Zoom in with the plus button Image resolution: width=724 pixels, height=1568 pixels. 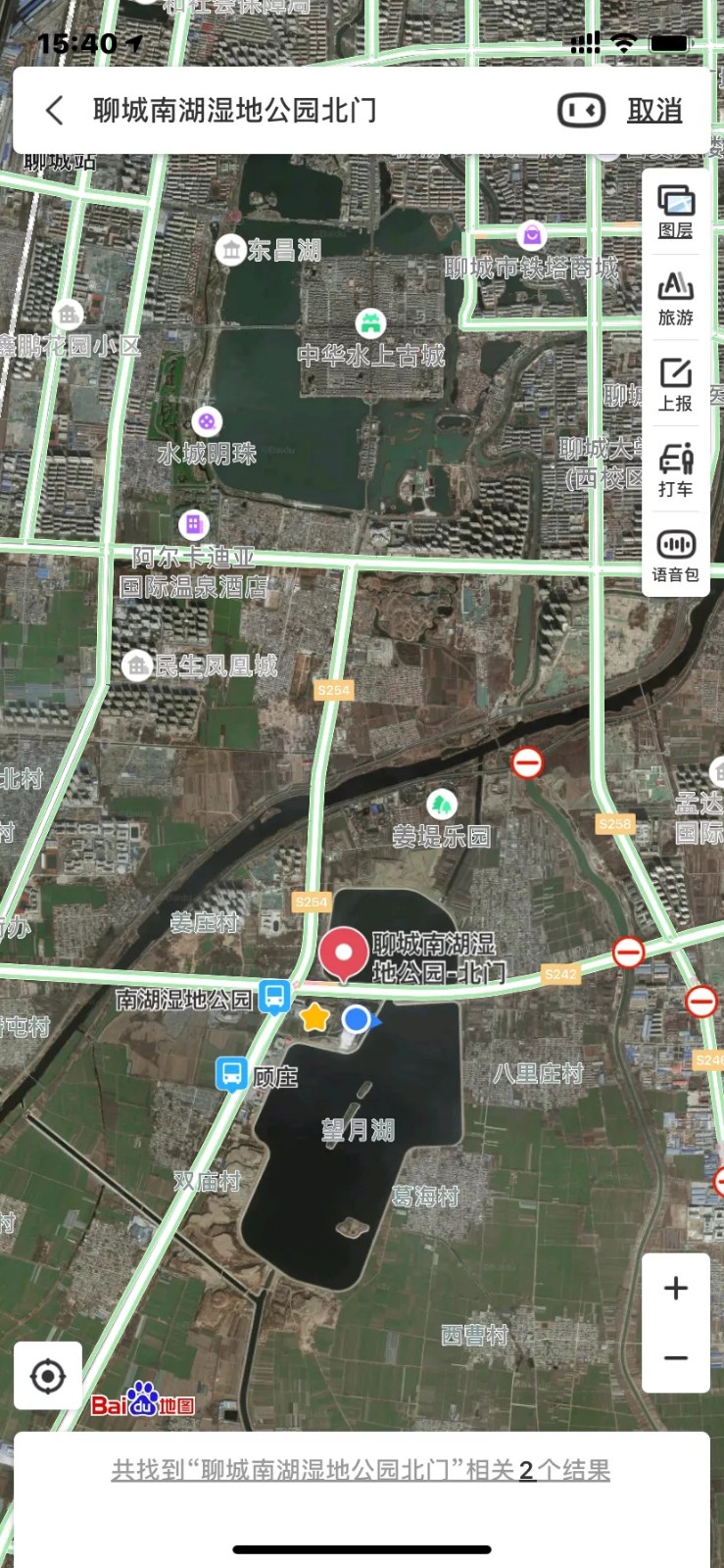click(675, 1288)
